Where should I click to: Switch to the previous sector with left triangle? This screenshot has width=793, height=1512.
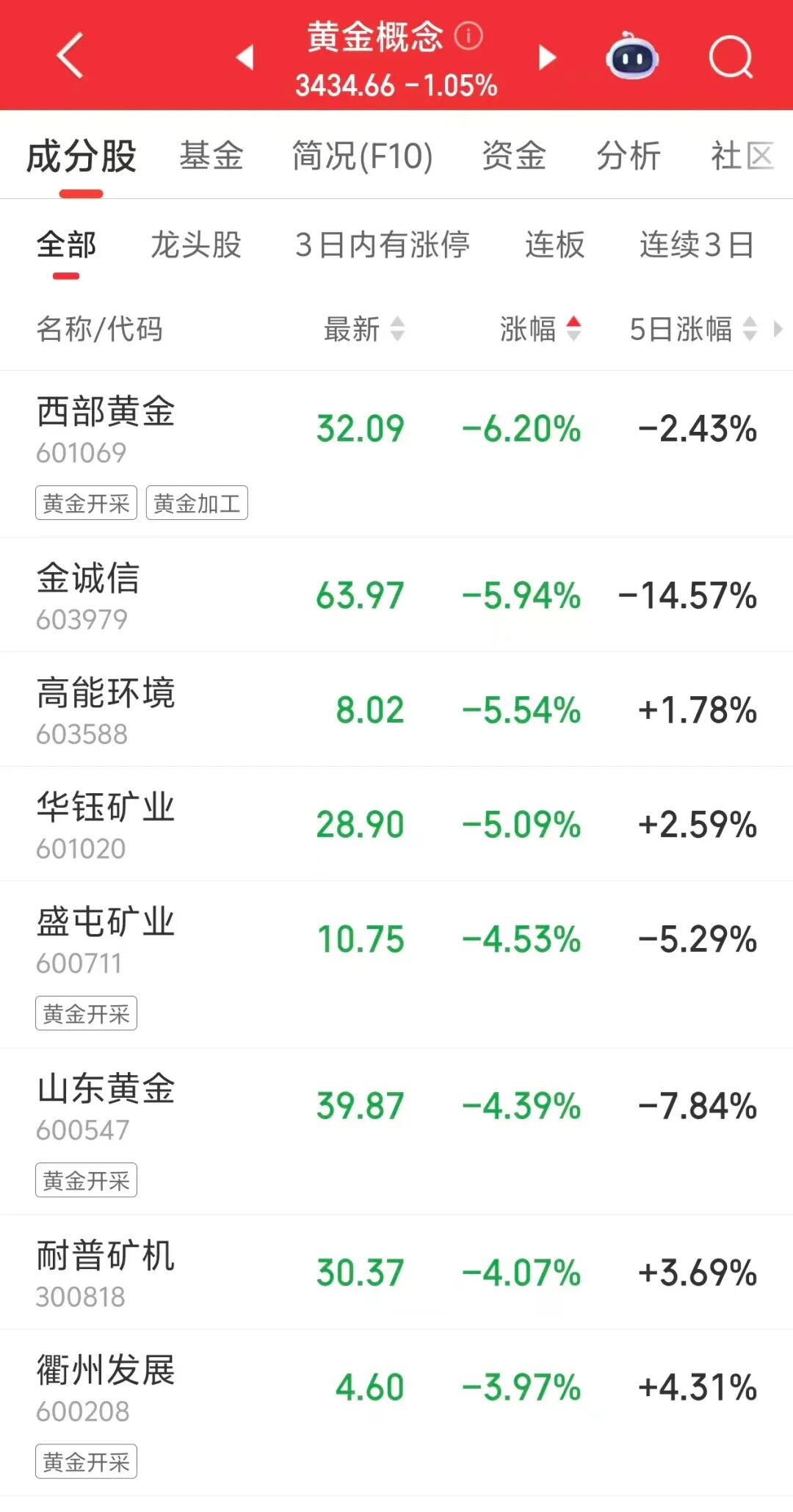pyautogui.click(x=245, y=57)
